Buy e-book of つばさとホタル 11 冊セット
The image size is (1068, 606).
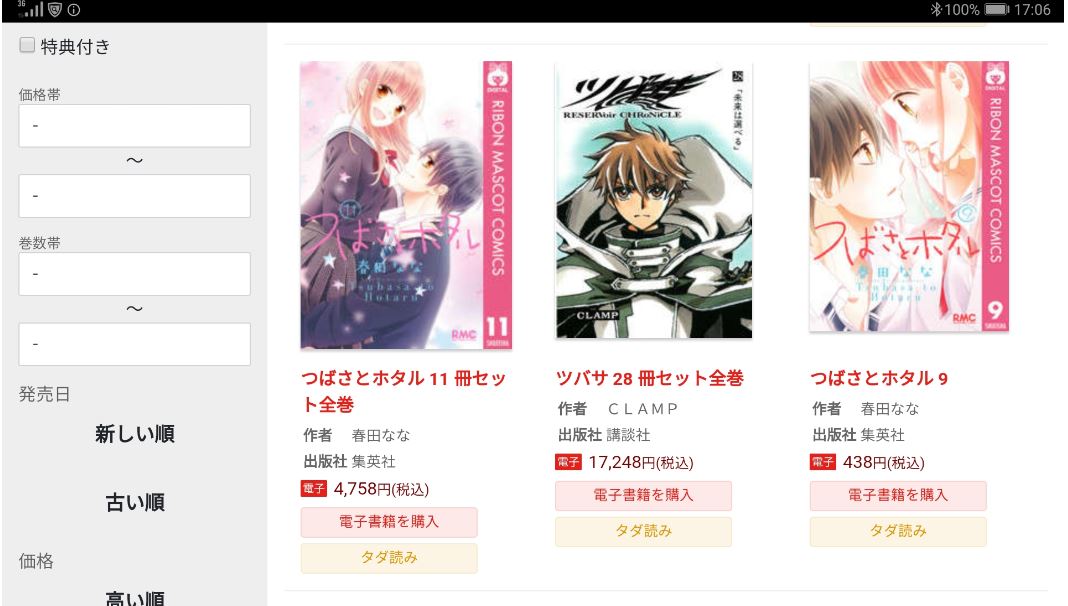pyautogui.click(x=389, y=522)
